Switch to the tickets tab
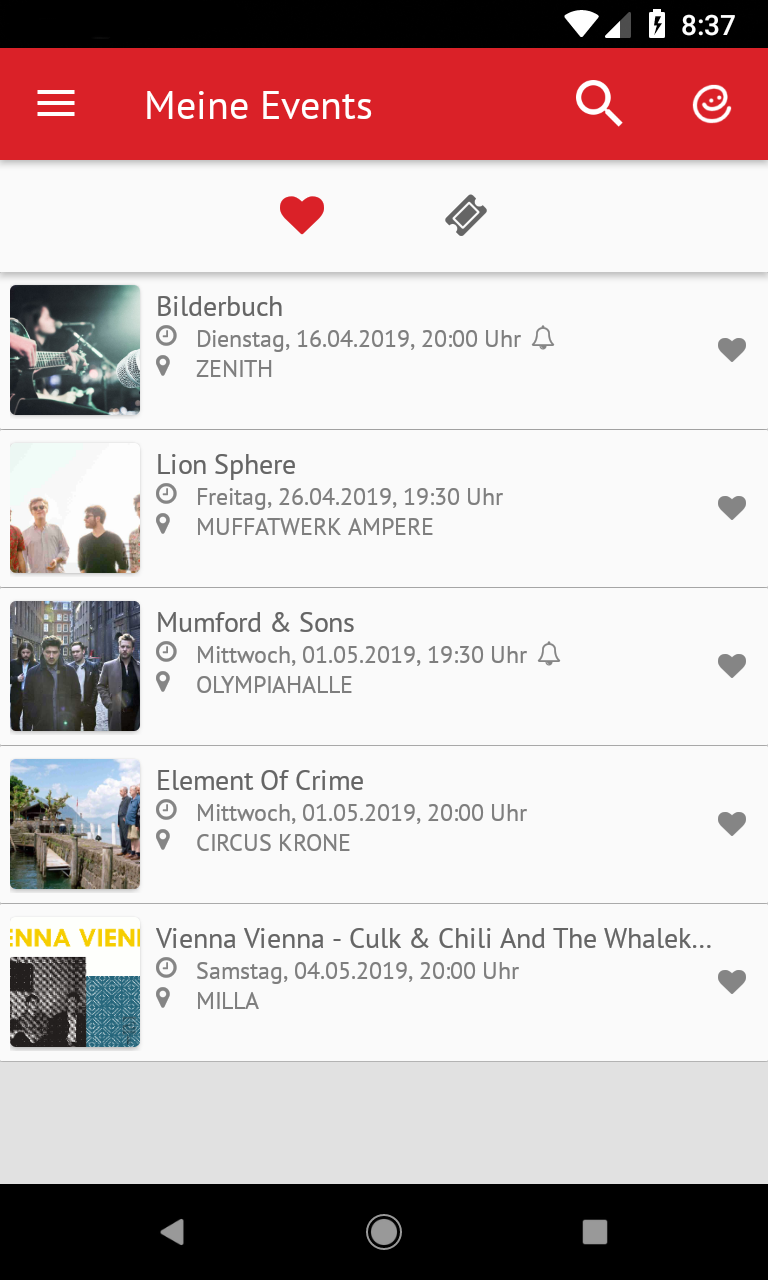 [464, 214]
